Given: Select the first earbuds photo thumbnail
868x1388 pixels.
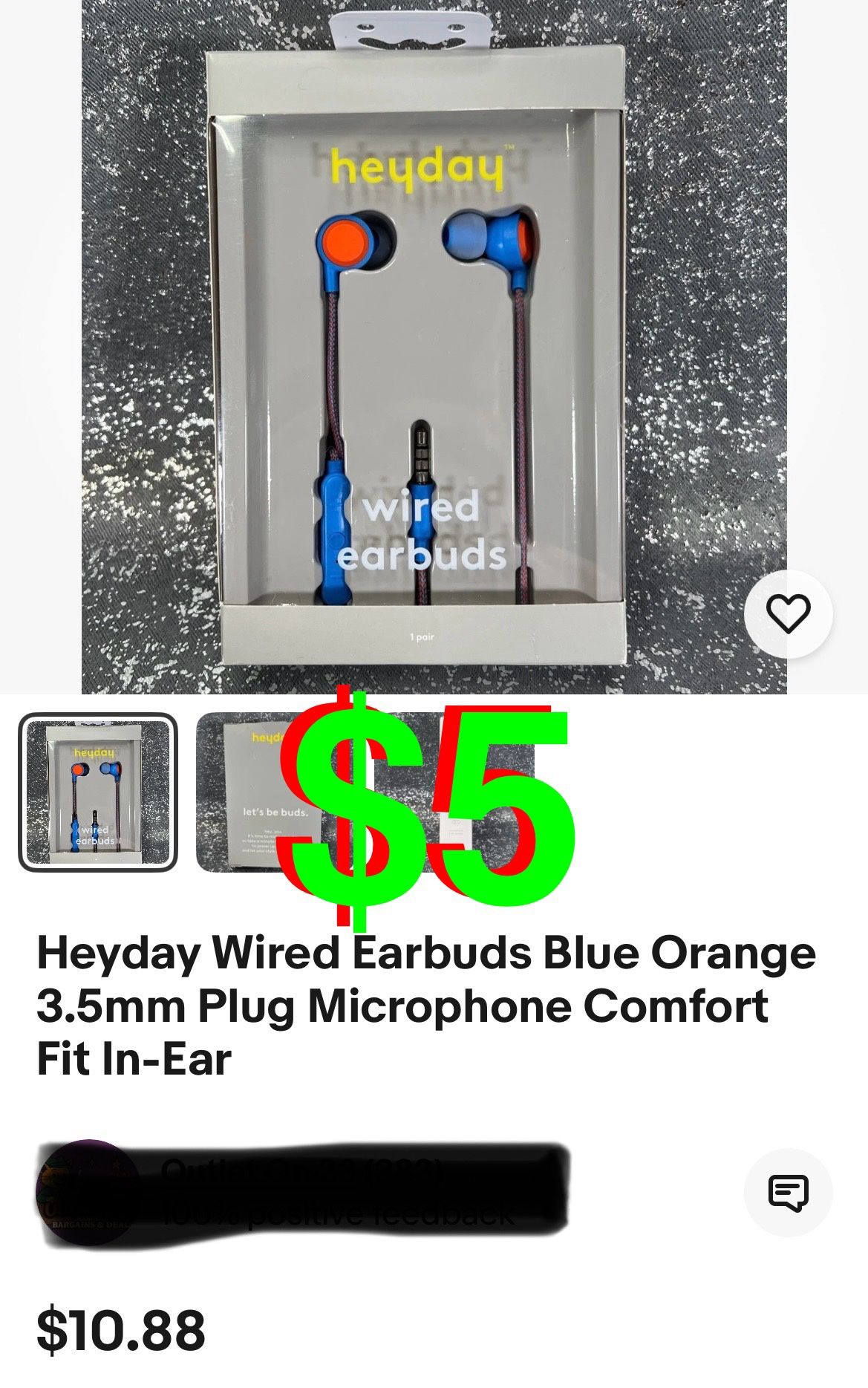Looking at the screenshot, I should point(98,792).
